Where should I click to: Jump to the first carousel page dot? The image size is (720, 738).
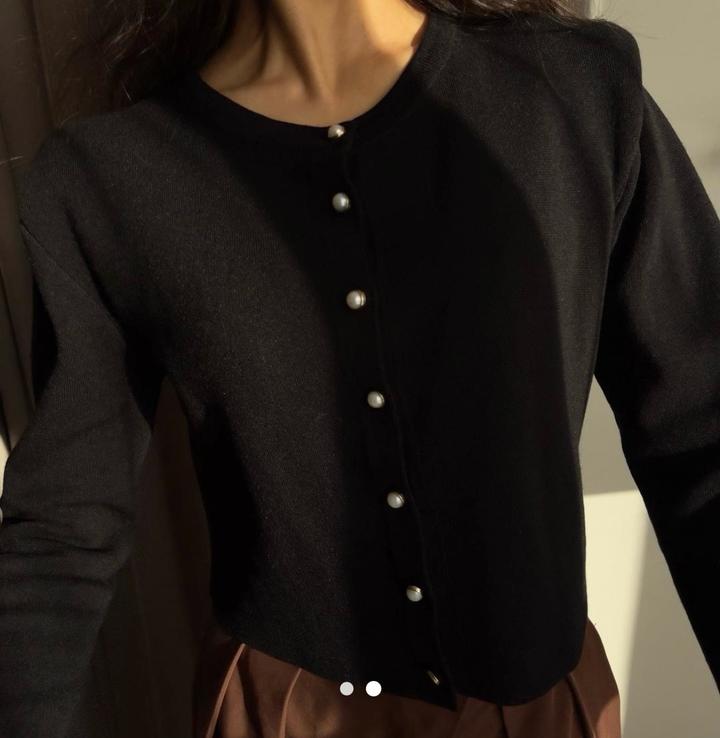(x=347, y=688)
